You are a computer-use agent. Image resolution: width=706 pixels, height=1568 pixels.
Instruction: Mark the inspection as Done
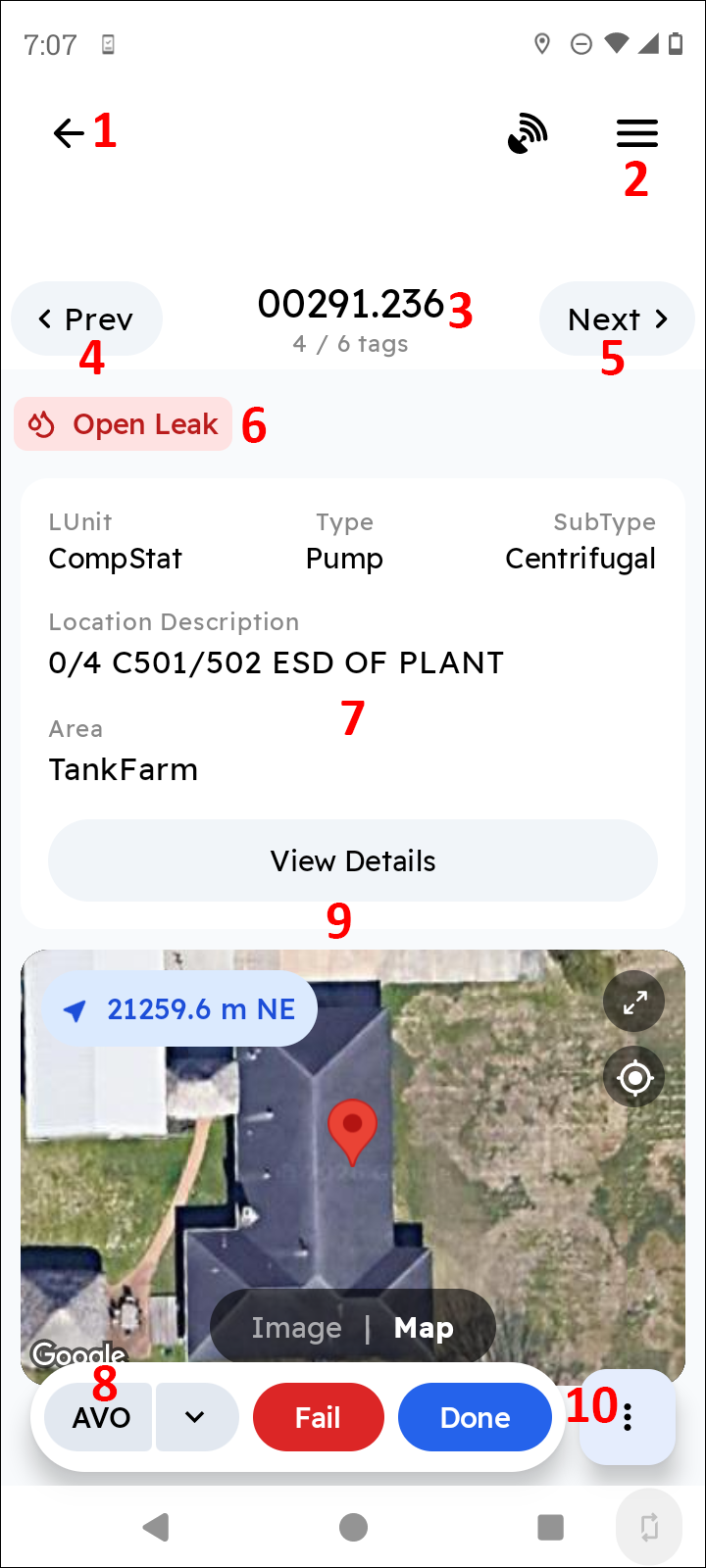coord(475,1417)
